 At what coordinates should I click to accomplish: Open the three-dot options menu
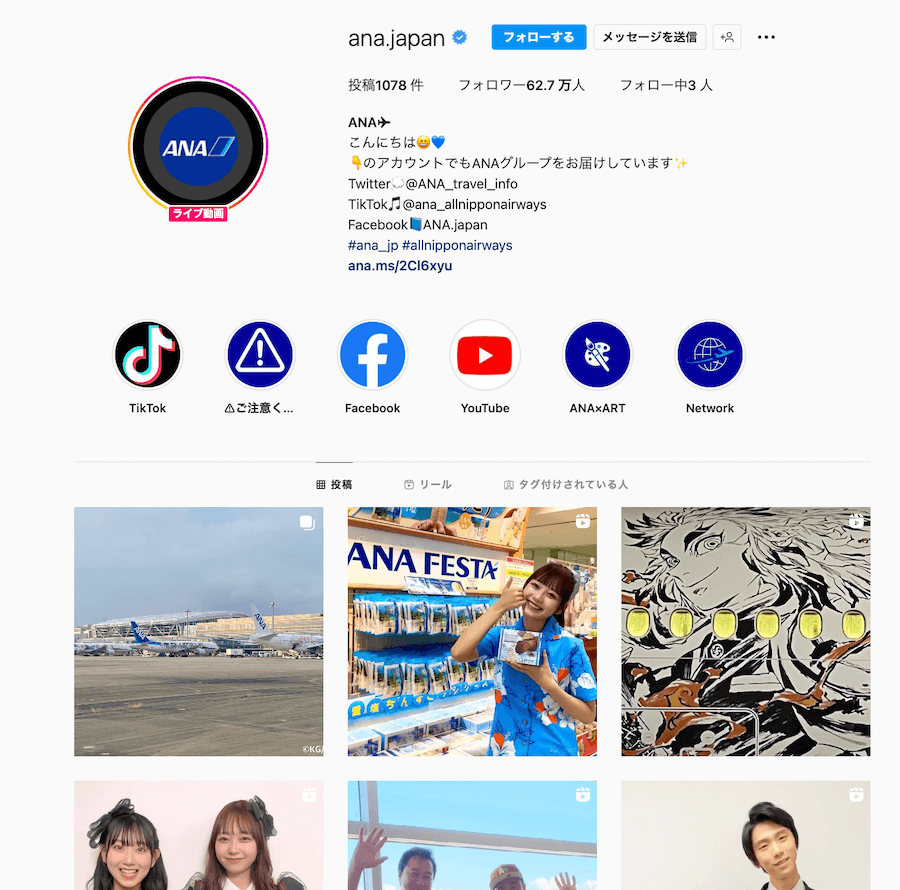766,37
